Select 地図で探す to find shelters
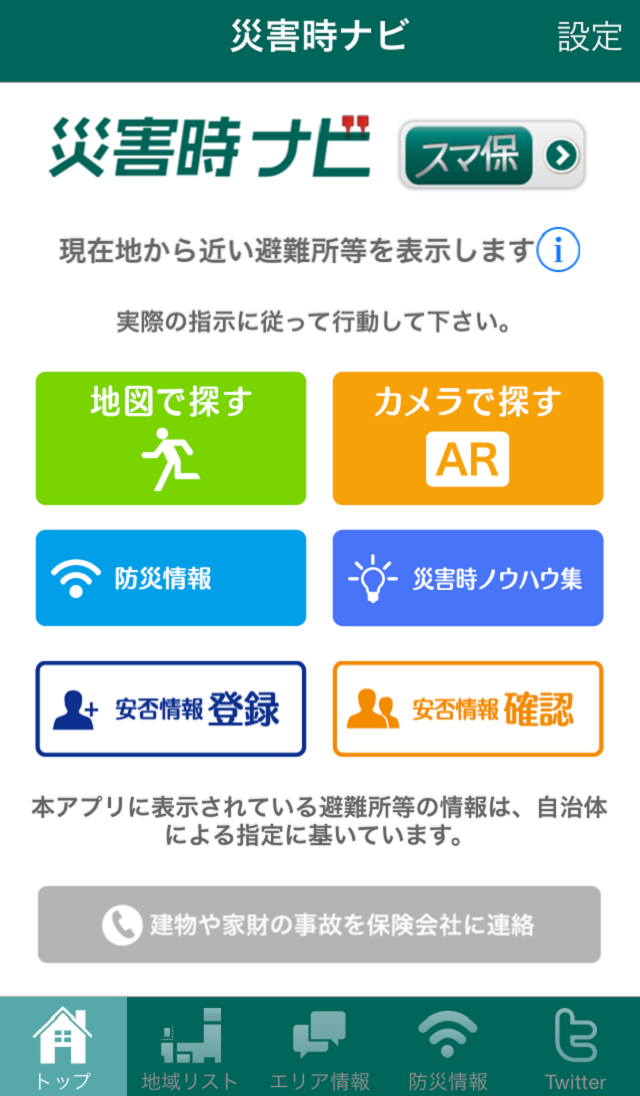 coord(171,438)
